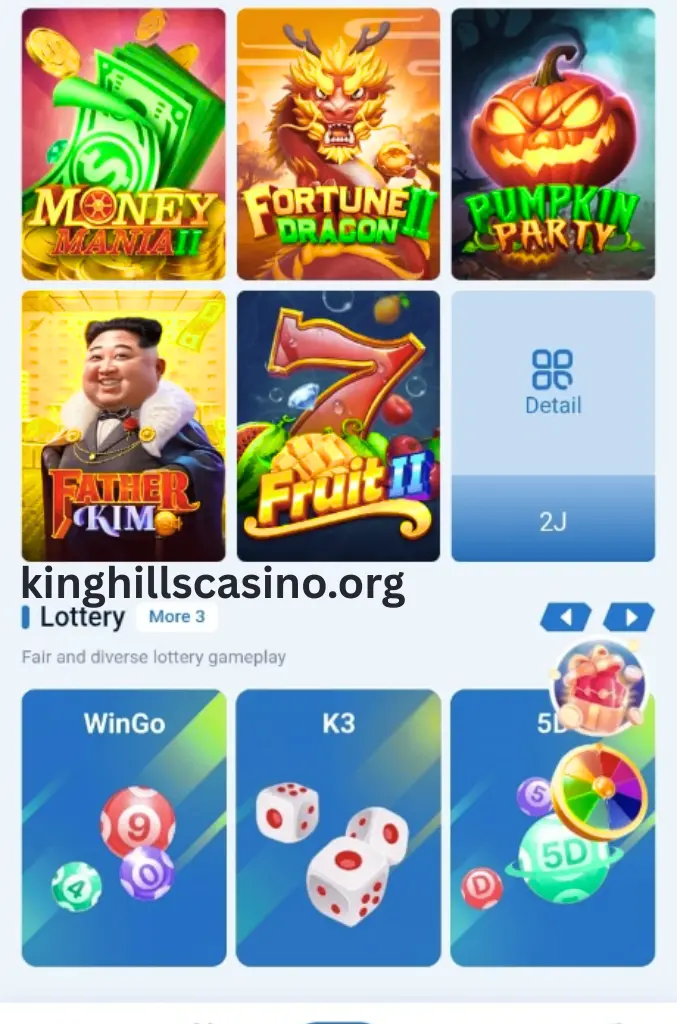Go to the next lottery page arrow

pos(629,617)
